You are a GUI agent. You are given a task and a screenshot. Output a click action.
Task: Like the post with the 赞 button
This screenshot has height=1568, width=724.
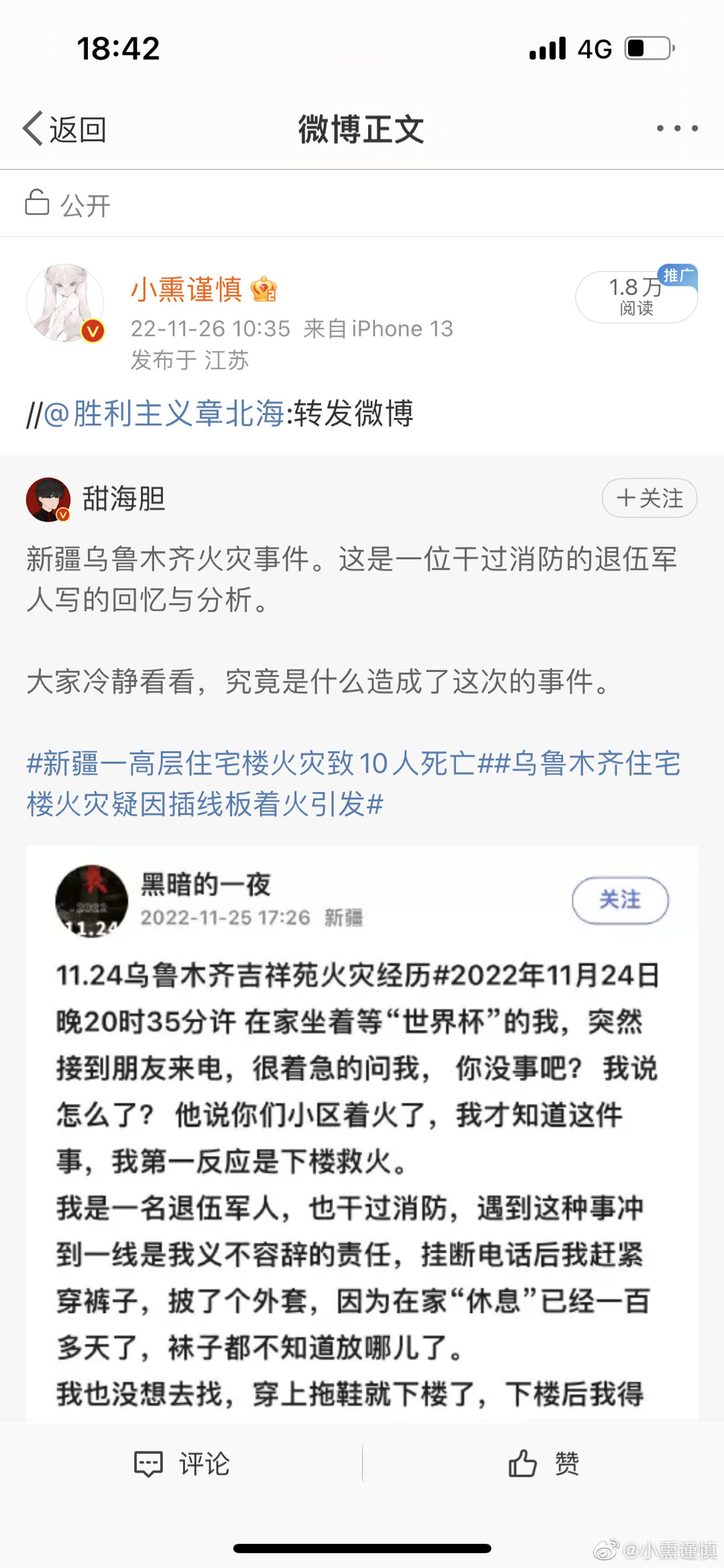[x=543, y=1463]
